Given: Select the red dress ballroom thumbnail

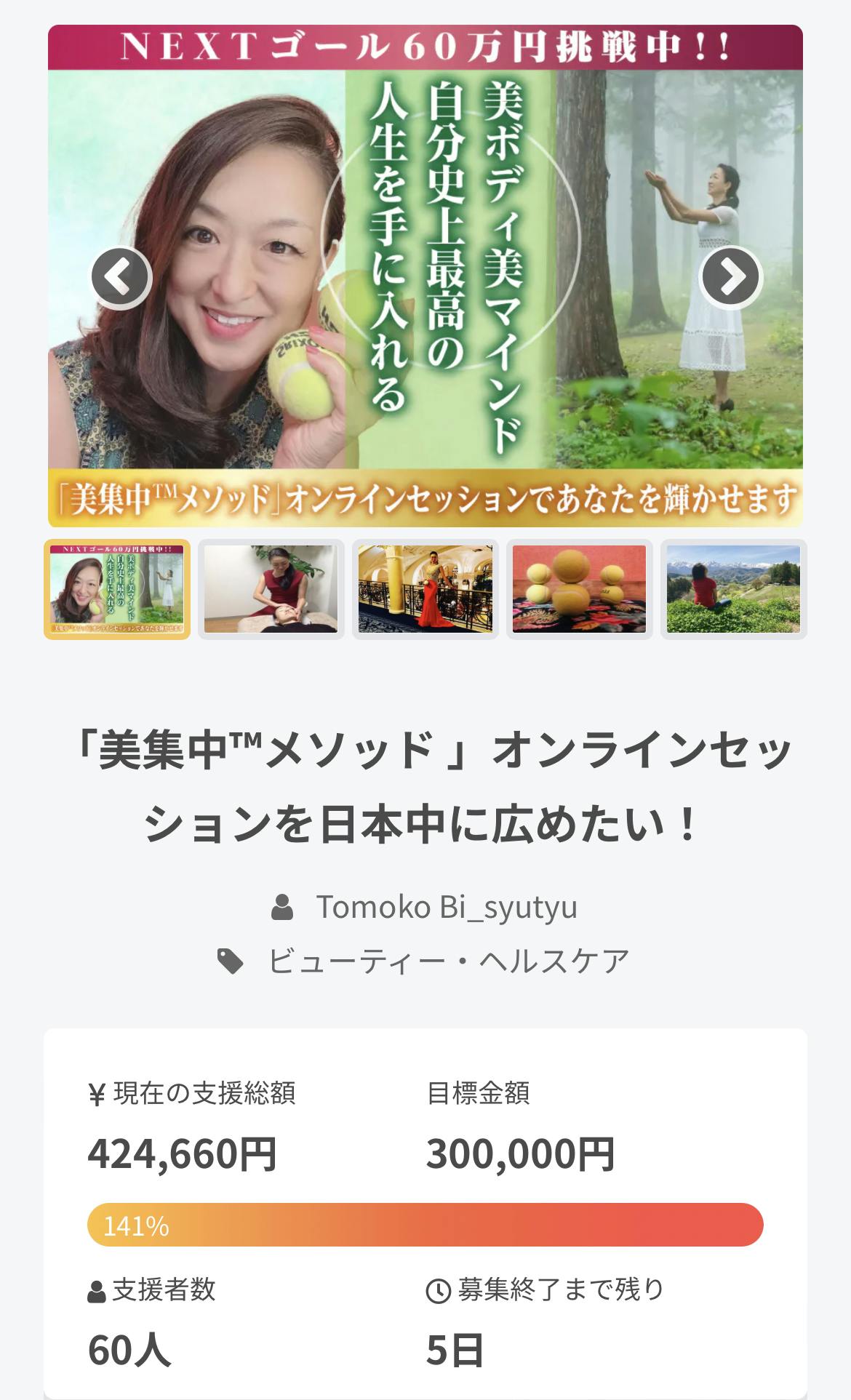Looking at the screenshot, I should click(x=425, y=589).
